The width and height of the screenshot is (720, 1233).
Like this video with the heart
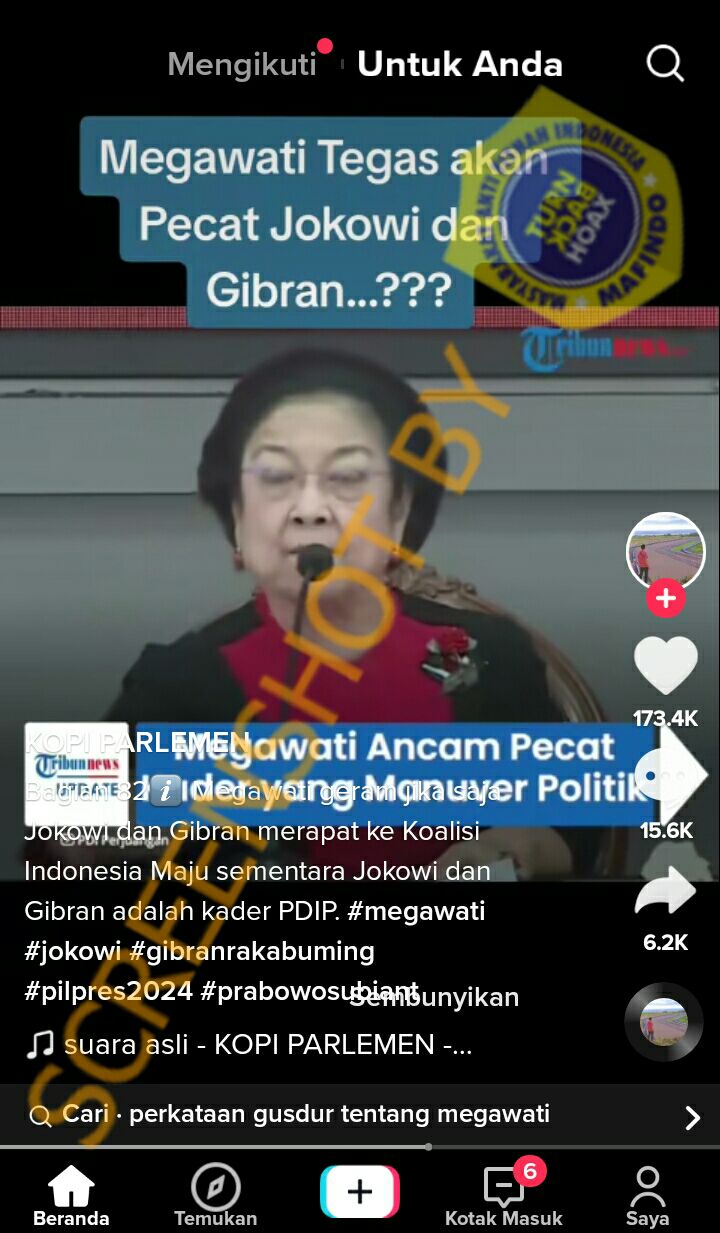666,666
